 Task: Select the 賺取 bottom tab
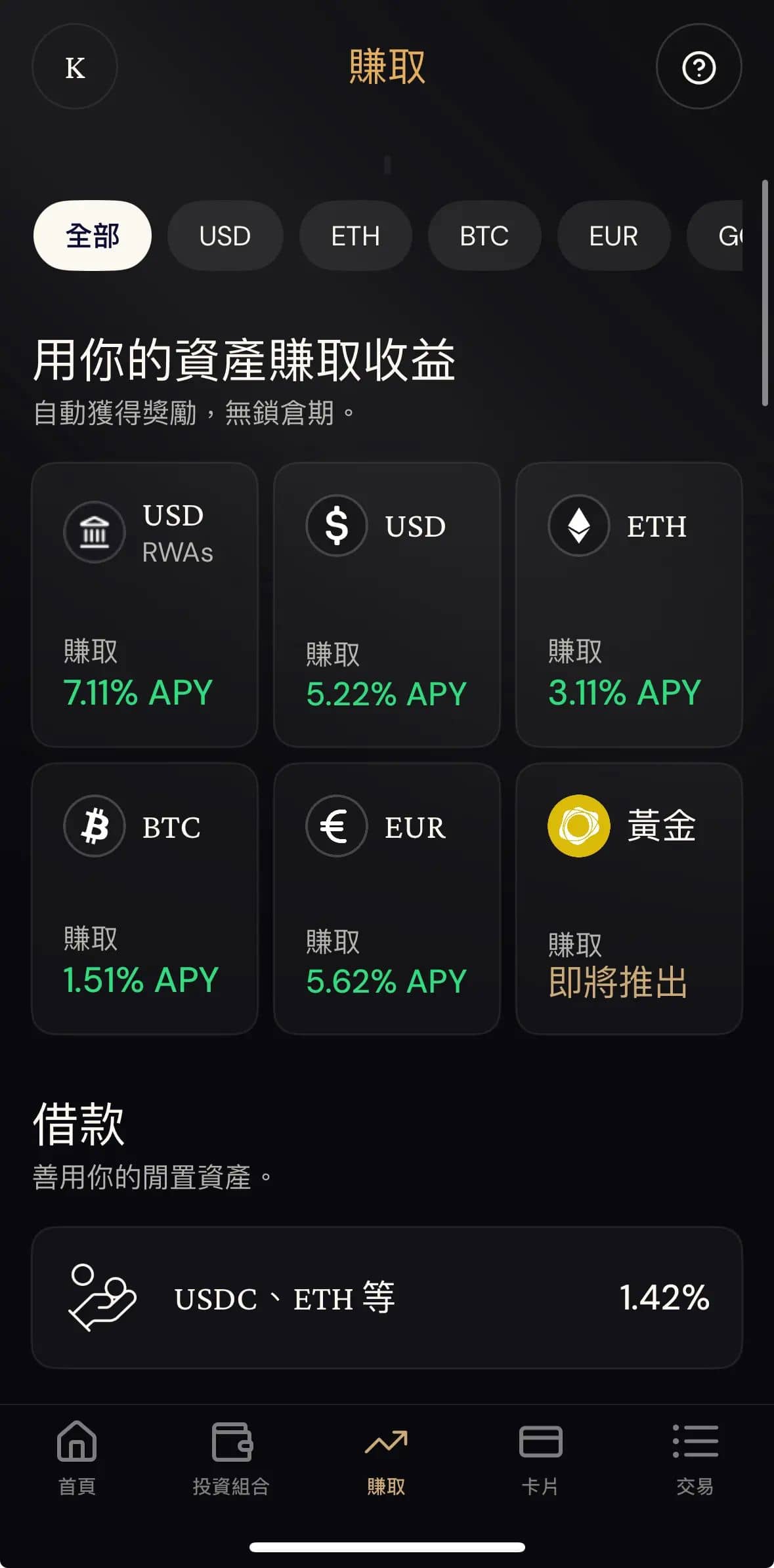coord(386,1458)
